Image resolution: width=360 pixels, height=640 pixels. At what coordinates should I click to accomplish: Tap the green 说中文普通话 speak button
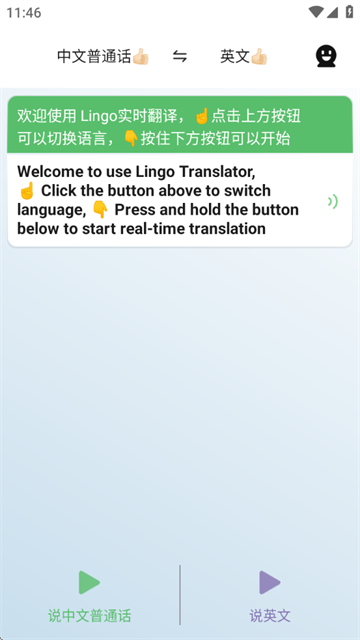pos(90,596)
